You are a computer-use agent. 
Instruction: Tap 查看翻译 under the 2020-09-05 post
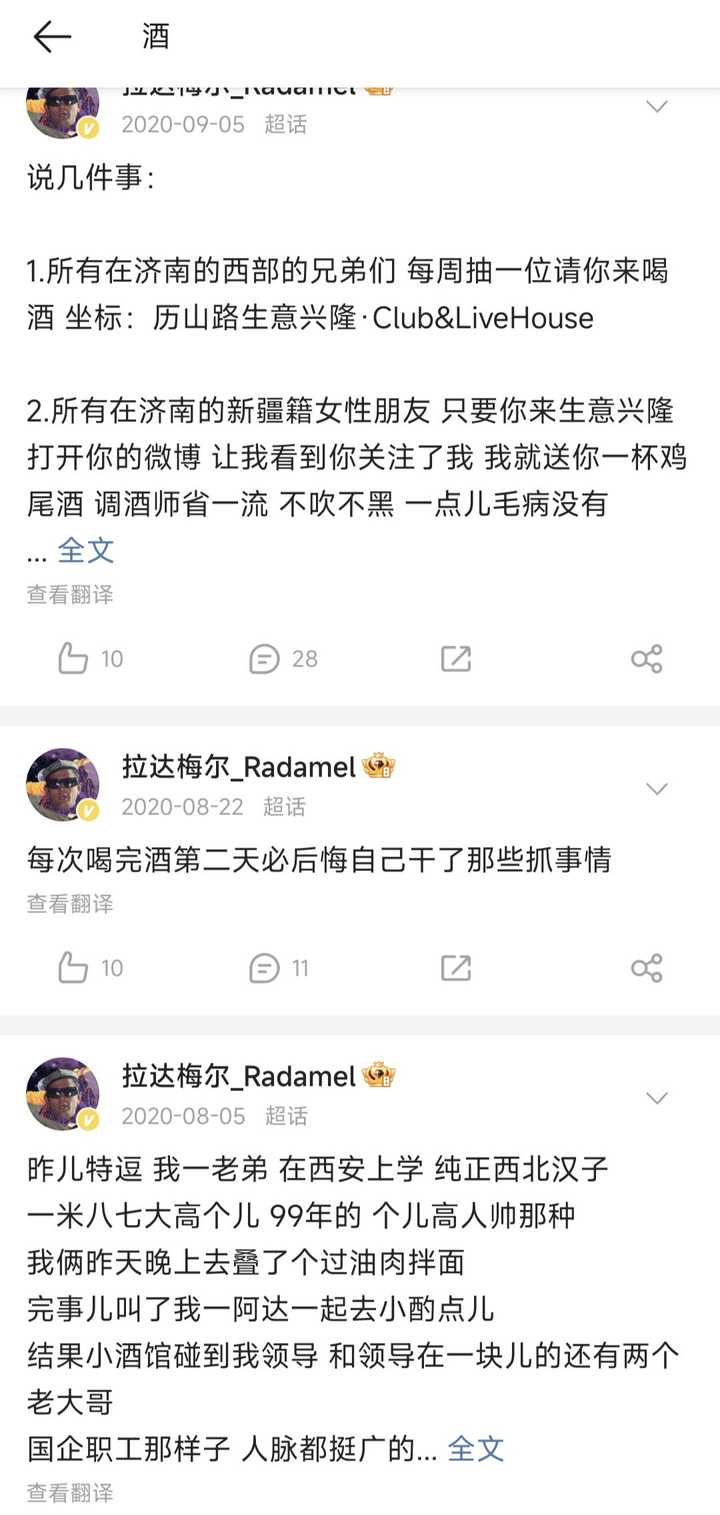click(70, 594)
